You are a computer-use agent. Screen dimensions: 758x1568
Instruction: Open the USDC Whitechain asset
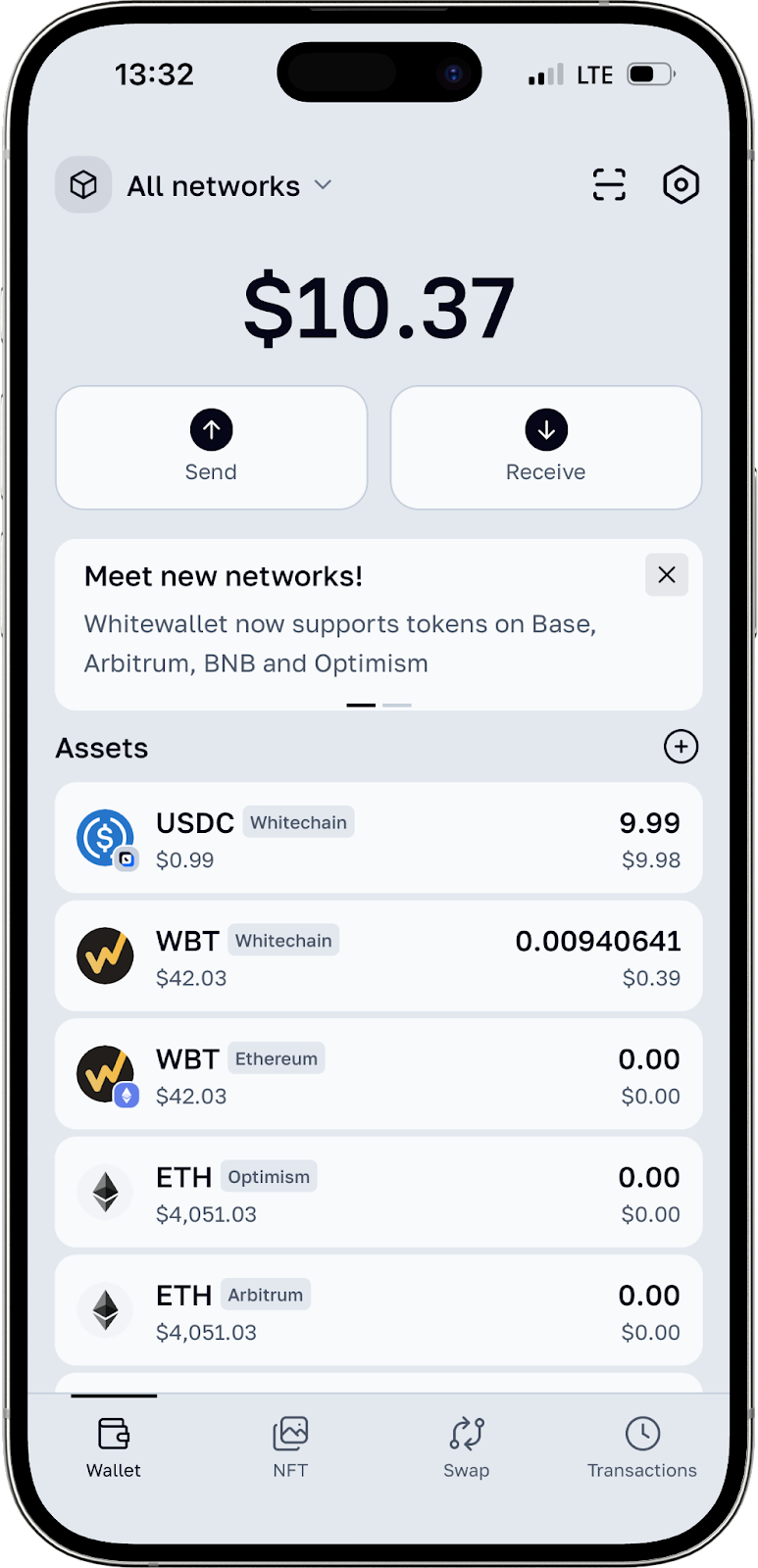379,839
